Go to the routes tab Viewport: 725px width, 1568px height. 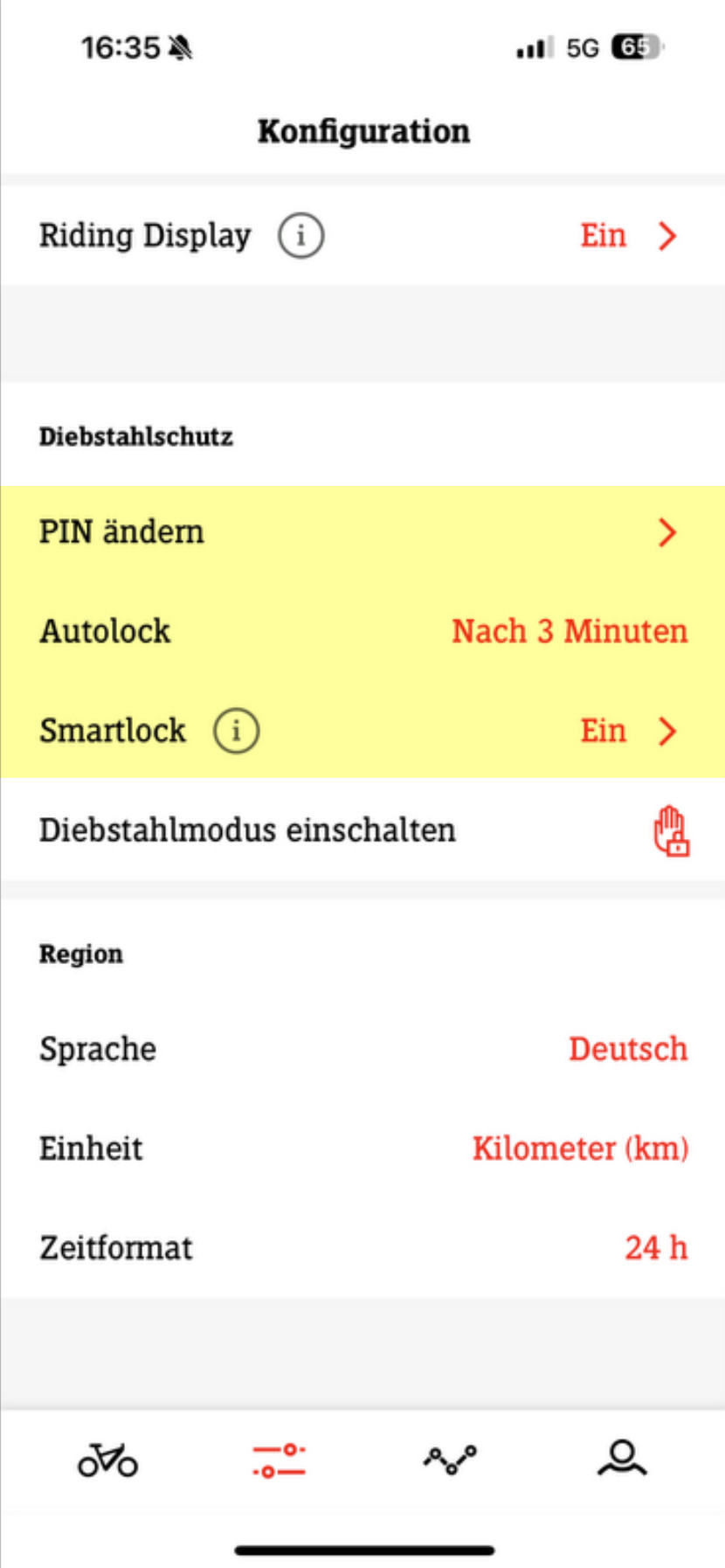450,1460
